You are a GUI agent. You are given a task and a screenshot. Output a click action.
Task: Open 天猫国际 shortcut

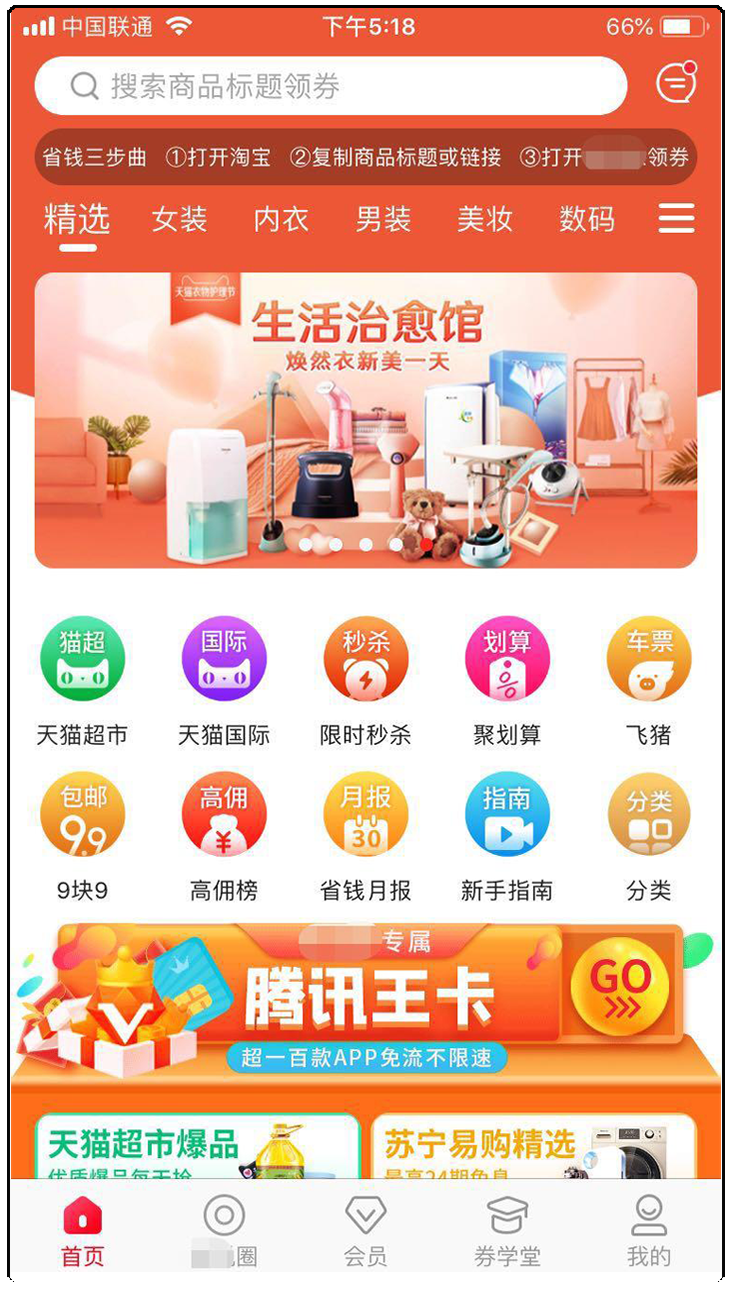click(x=224, y=681)
